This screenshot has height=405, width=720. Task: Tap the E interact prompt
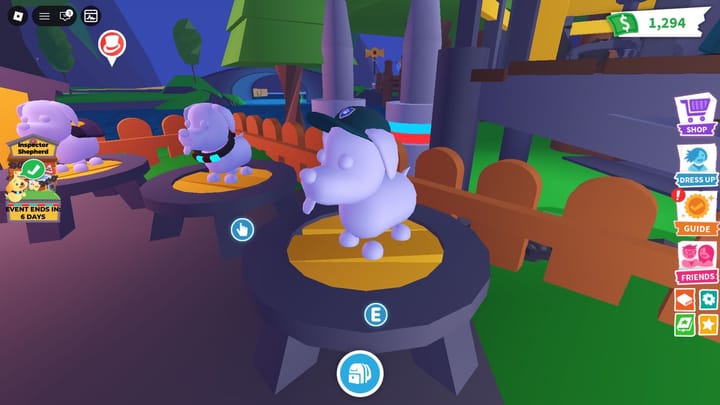click(375, 316)
